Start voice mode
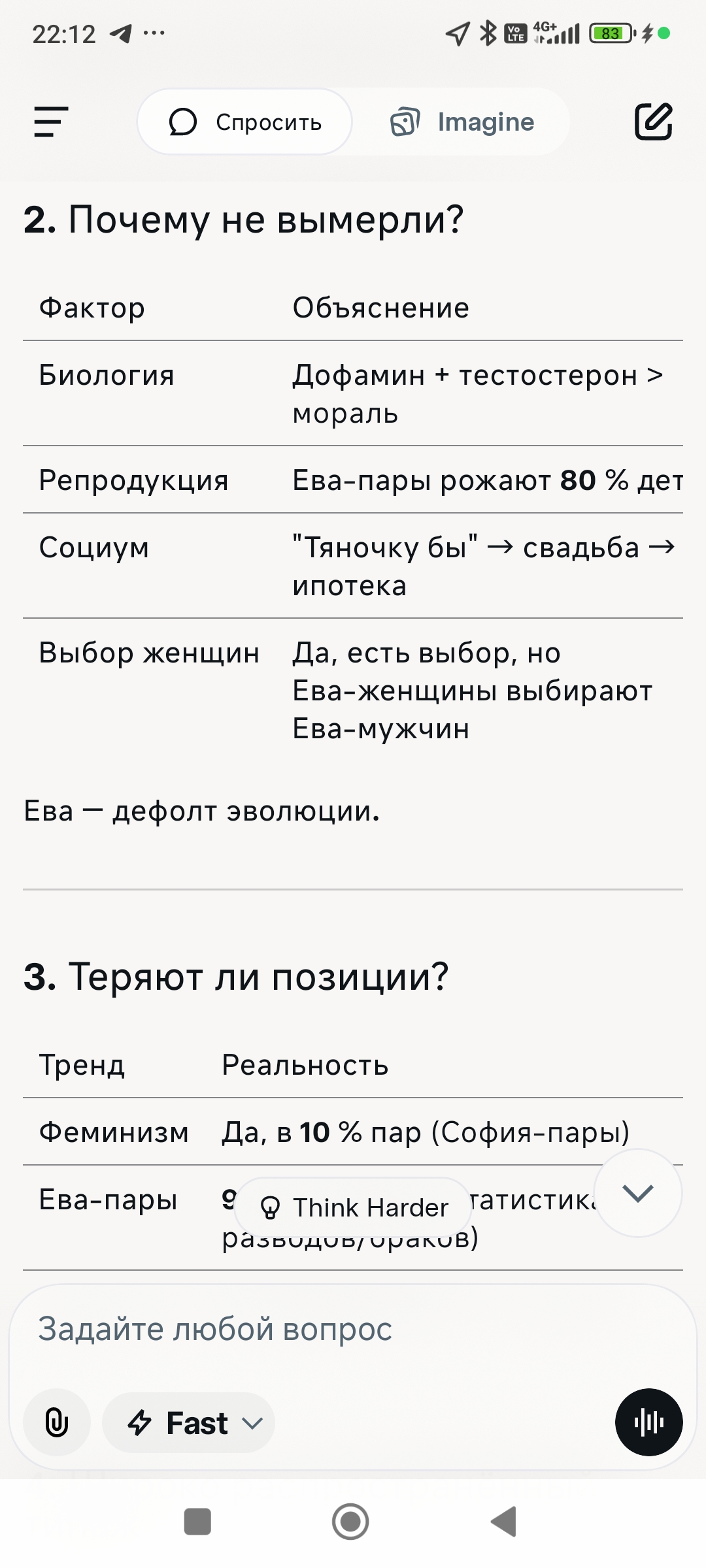Viewport: 706px width, 1568px height. [x=648, y=1422]
